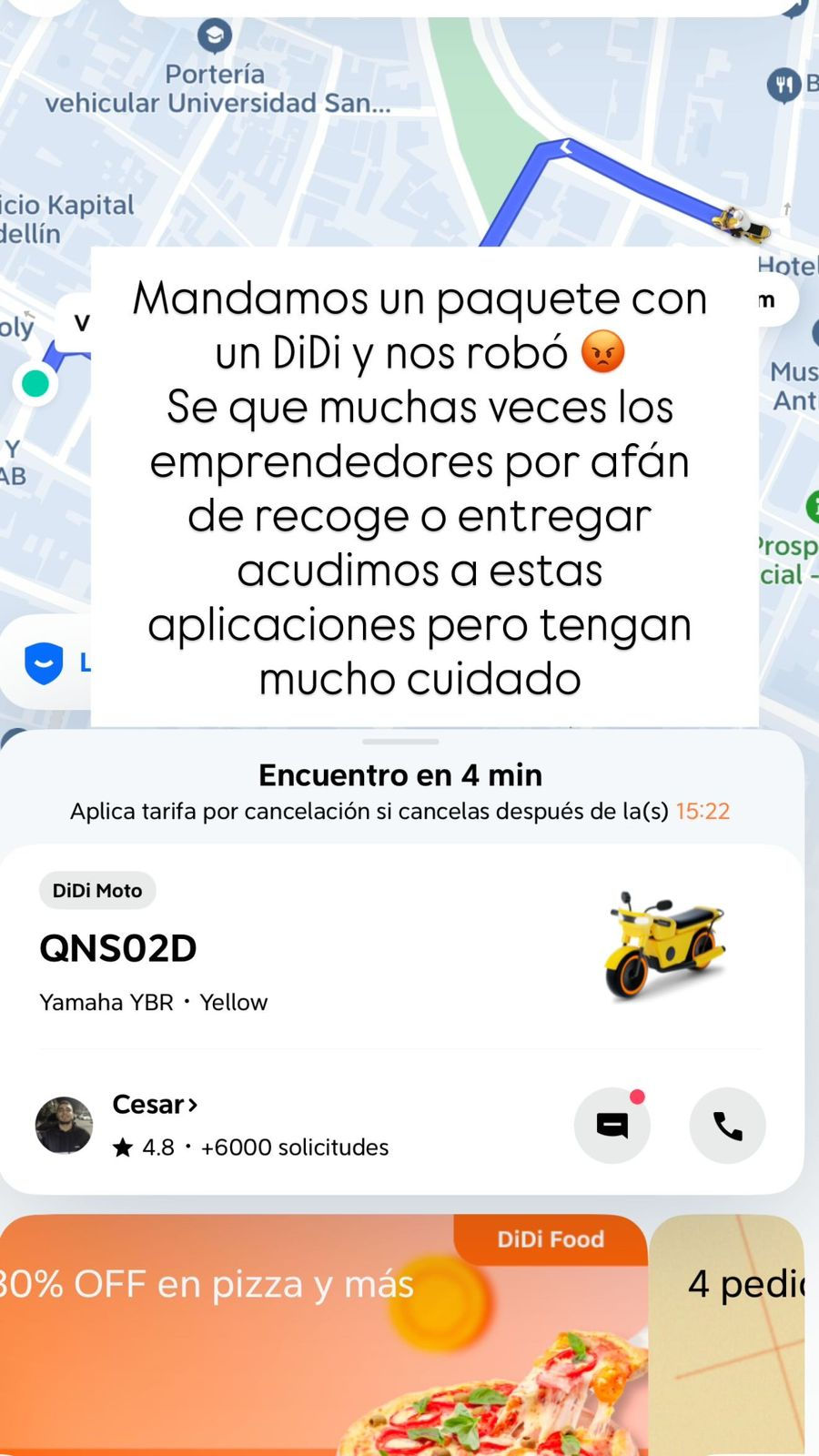The image size is (819, 1456).
Task: Call Cesar using the phone icon
Action: 726,1125
